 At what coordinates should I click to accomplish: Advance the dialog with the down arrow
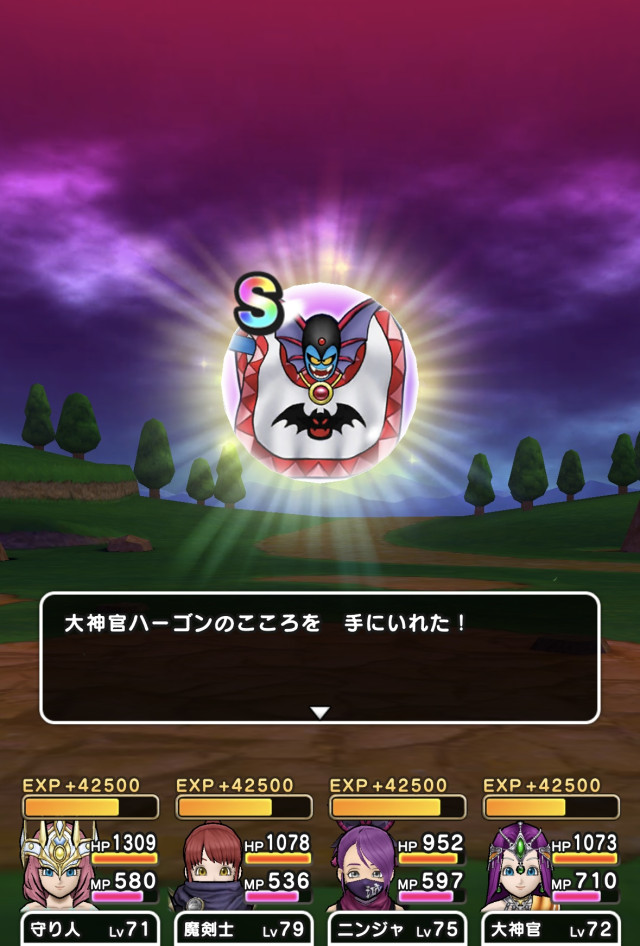tap(319, 712)
